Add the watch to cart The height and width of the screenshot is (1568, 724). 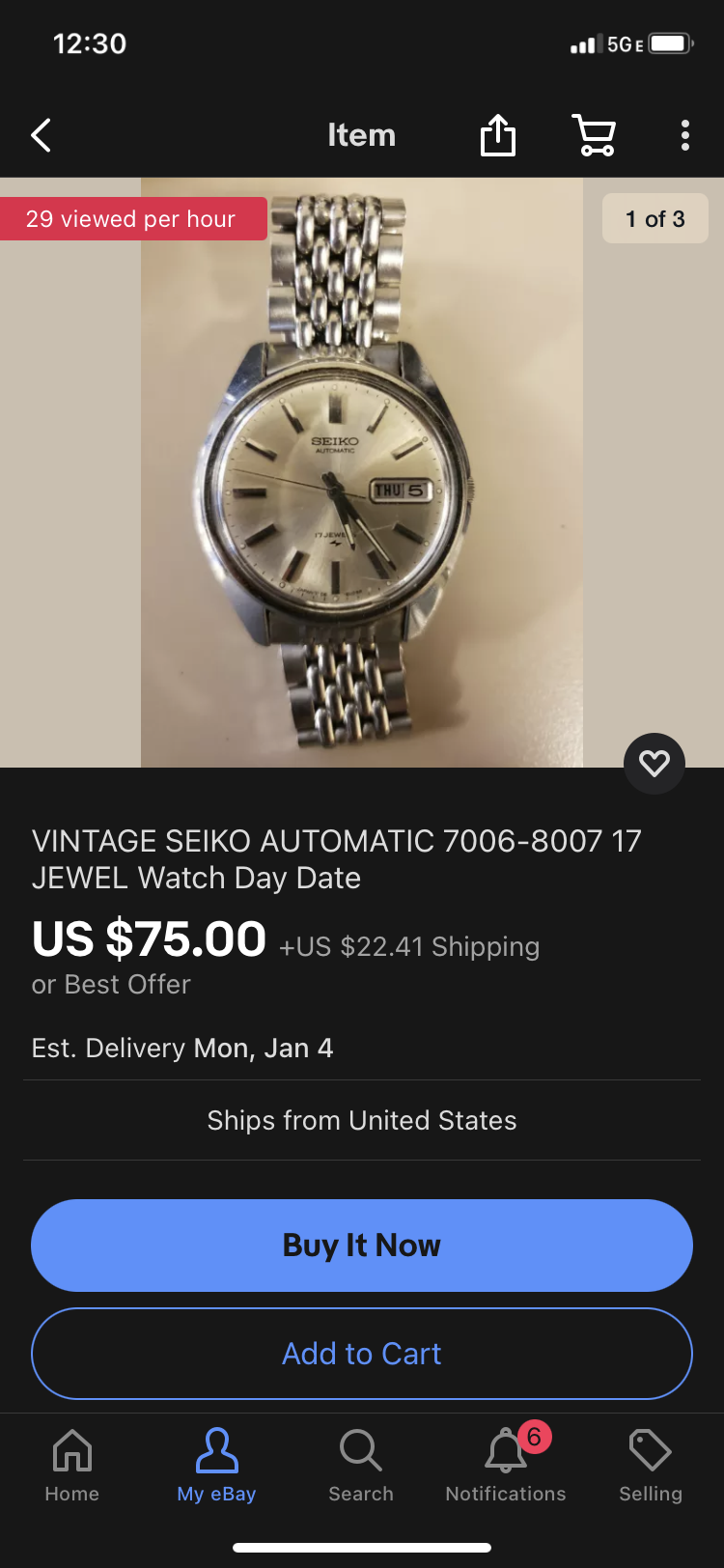[362, 1353]
